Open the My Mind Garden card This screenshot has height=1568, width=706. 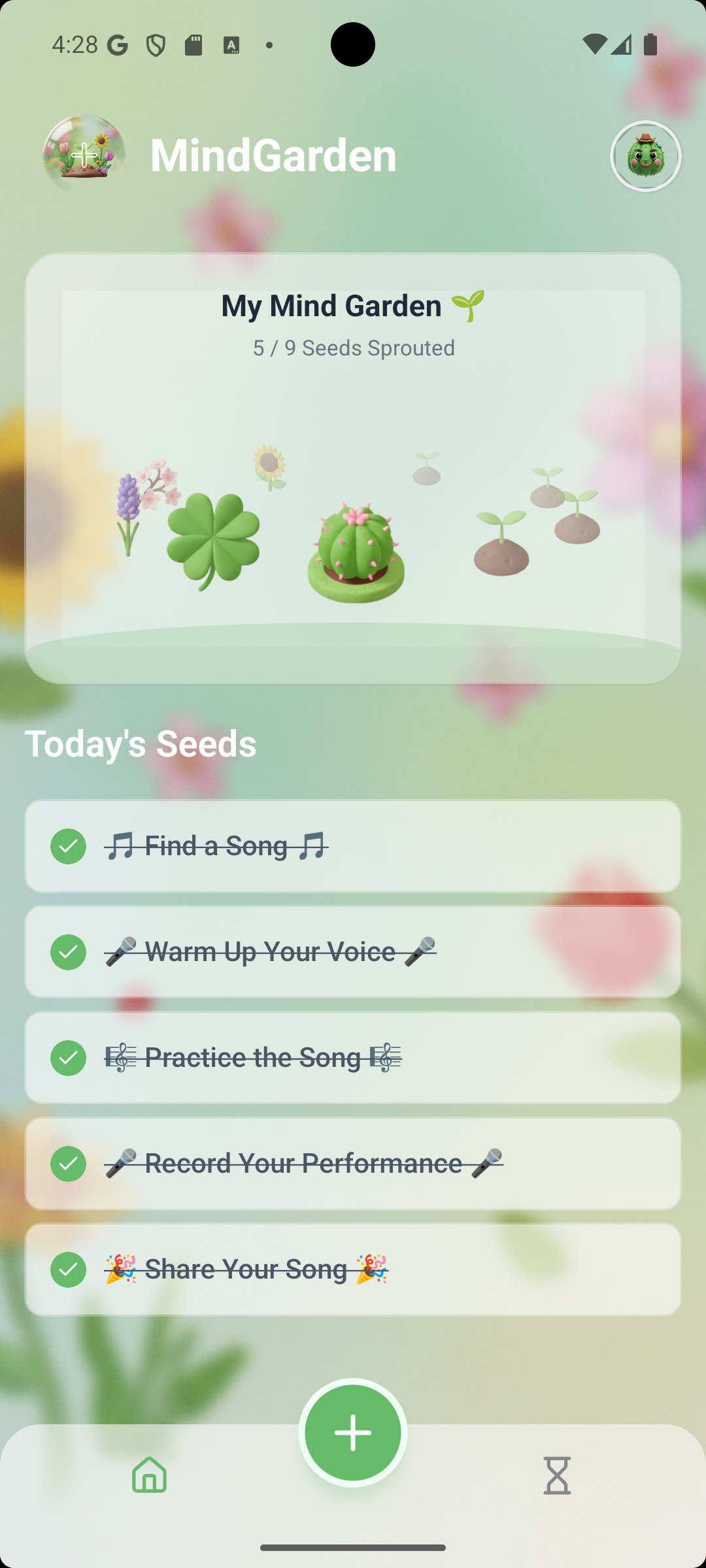point(353,468)
